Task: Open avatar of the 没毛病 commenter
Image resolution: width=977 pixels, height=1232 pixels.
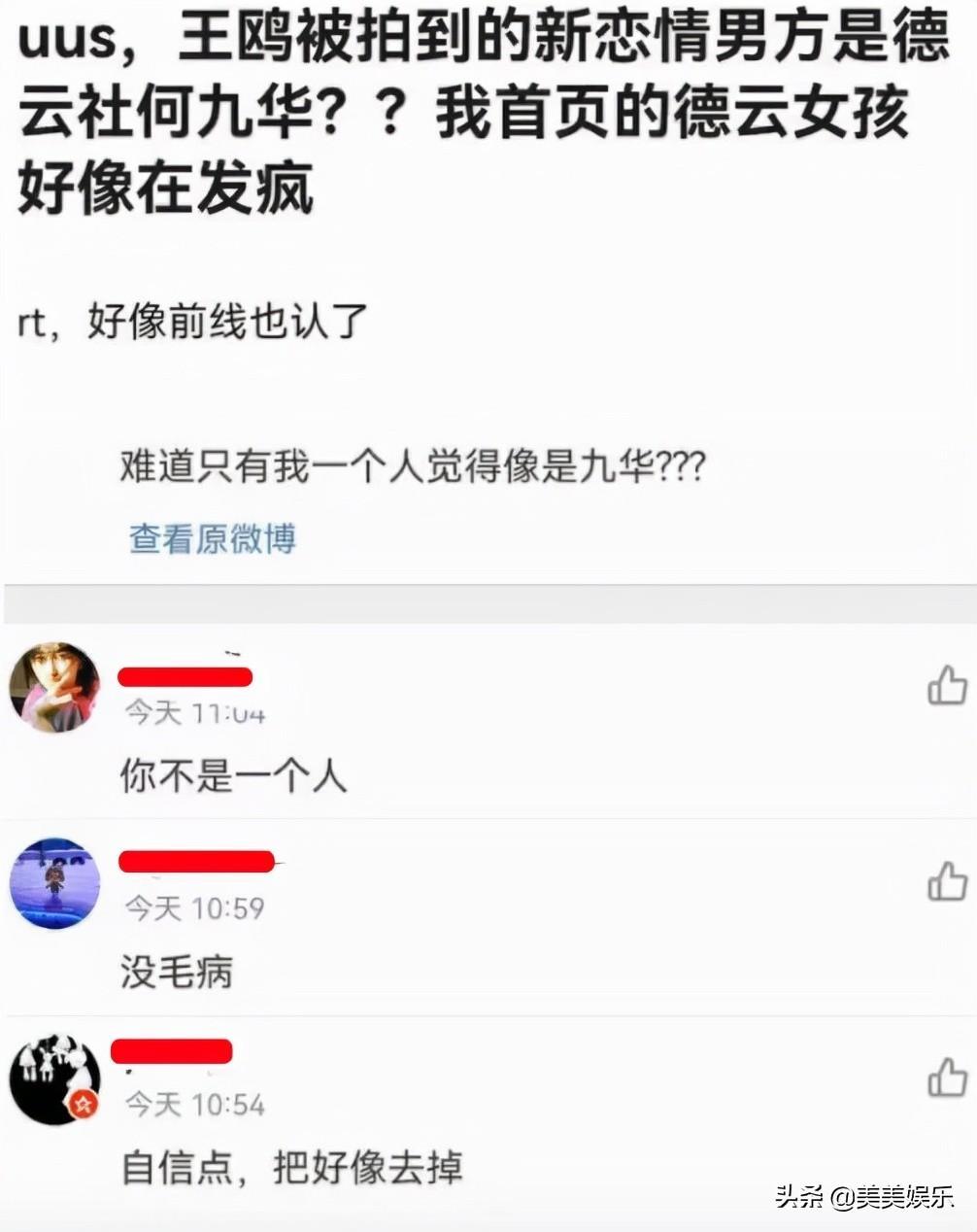Action: pos(54,882)
